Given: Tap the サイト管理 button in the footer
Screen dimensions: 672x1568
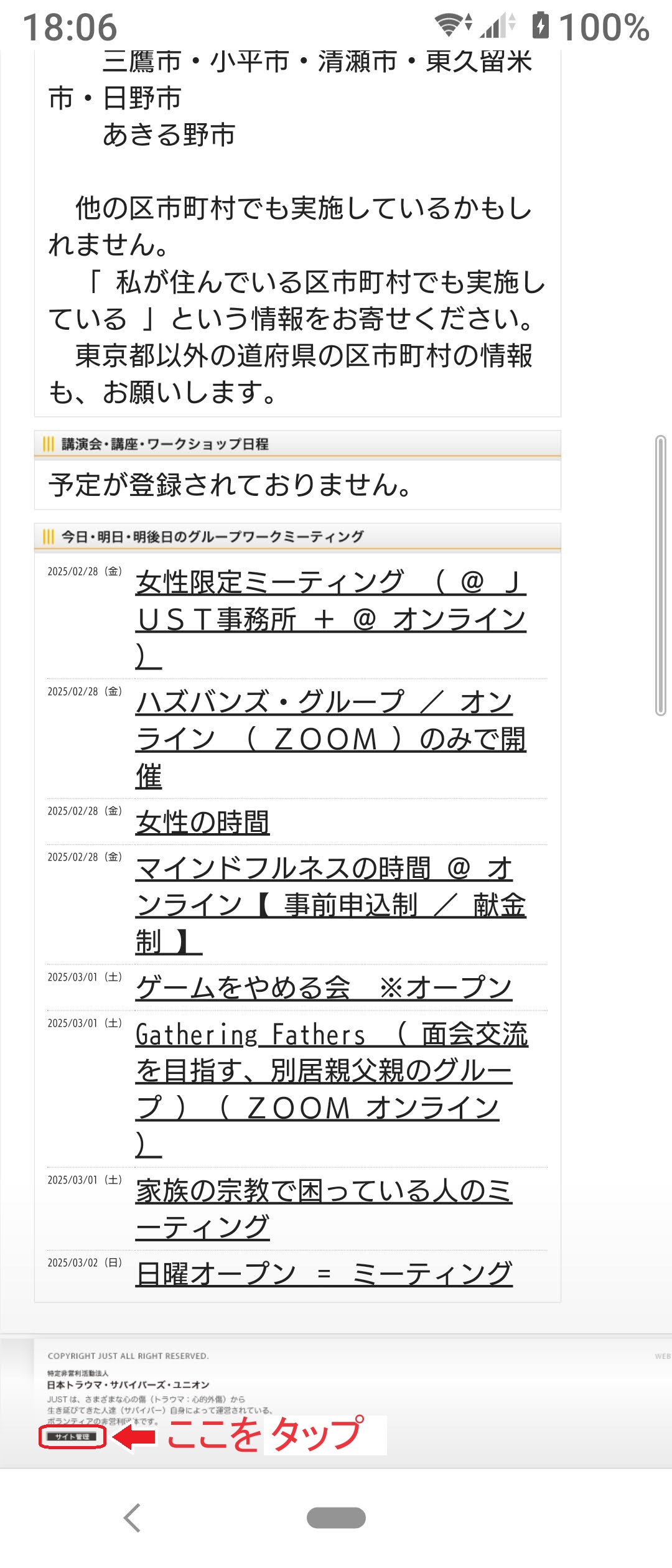Looking at the screenshot, I should (72, 1437).
